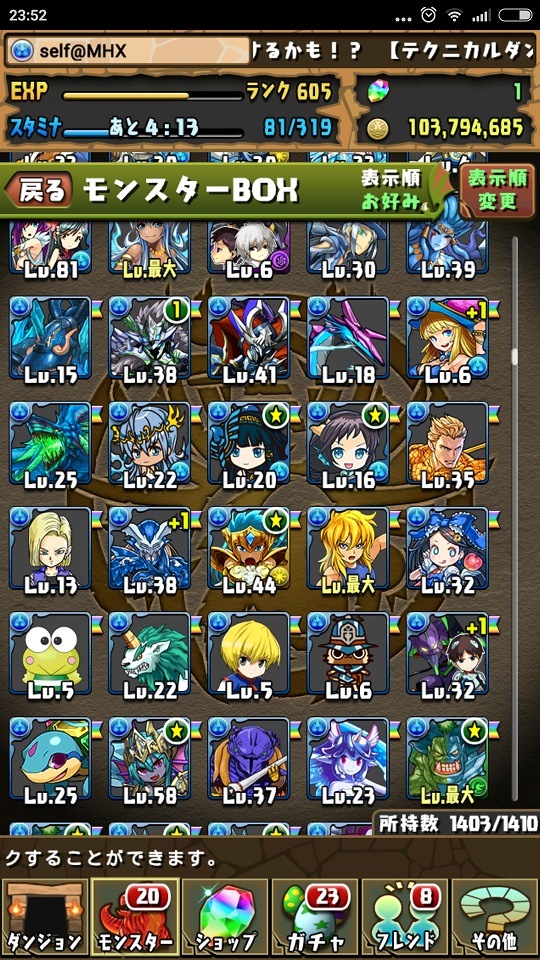
Task: Select the Lv.44 golden armored monster
Action: point(249,550)
